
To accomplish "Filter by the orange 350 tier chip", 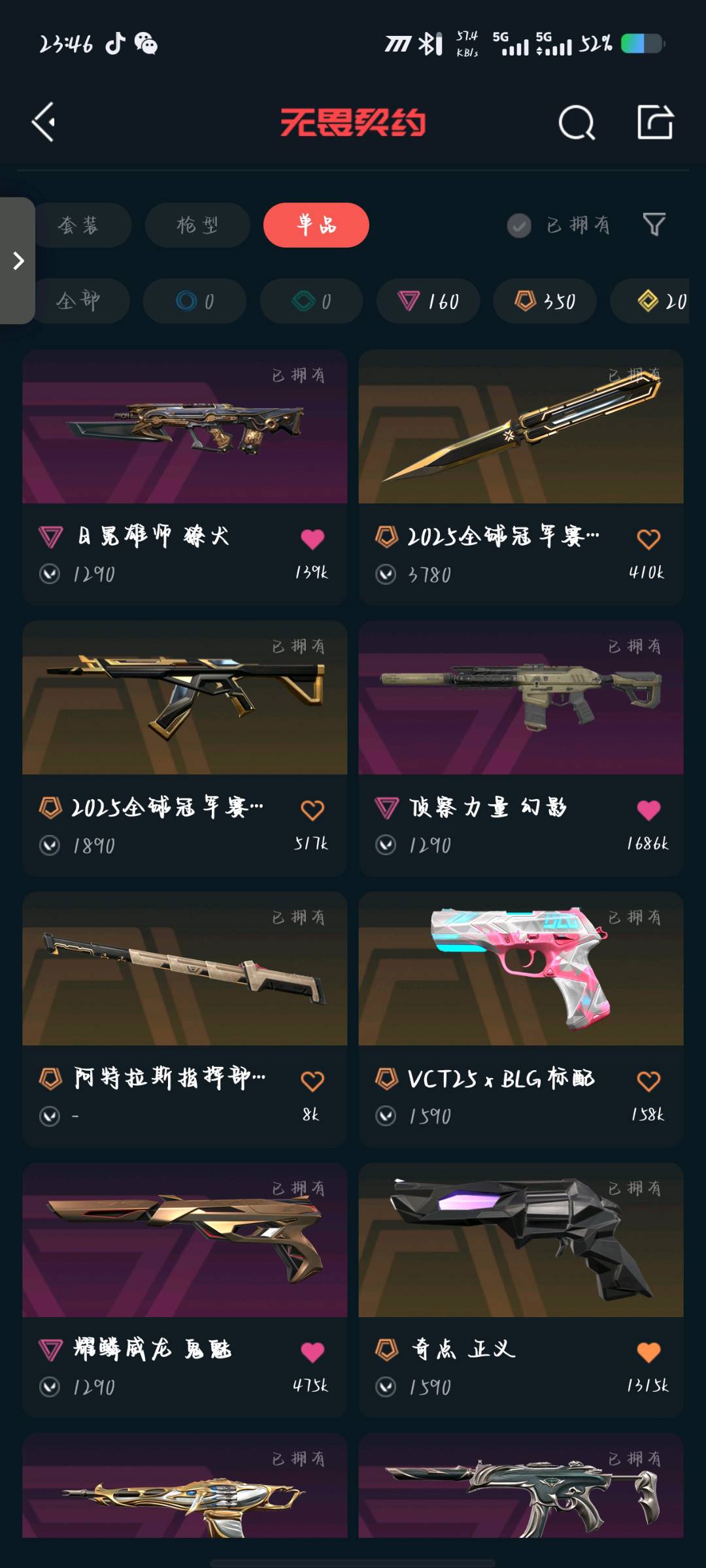I will pos(545,301).
